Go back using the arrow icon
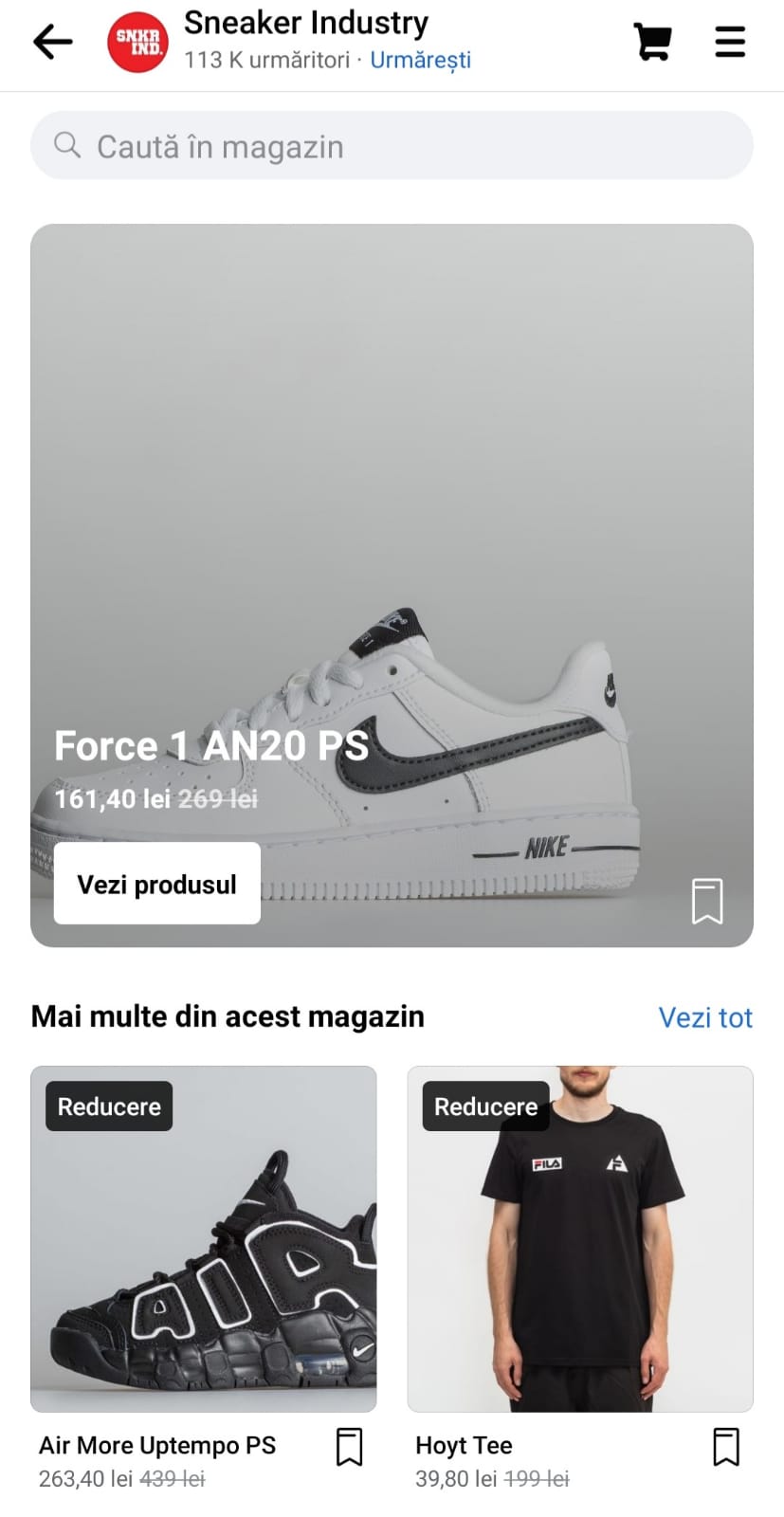Screen dimensions: 784x1517 tap(52, 42)
